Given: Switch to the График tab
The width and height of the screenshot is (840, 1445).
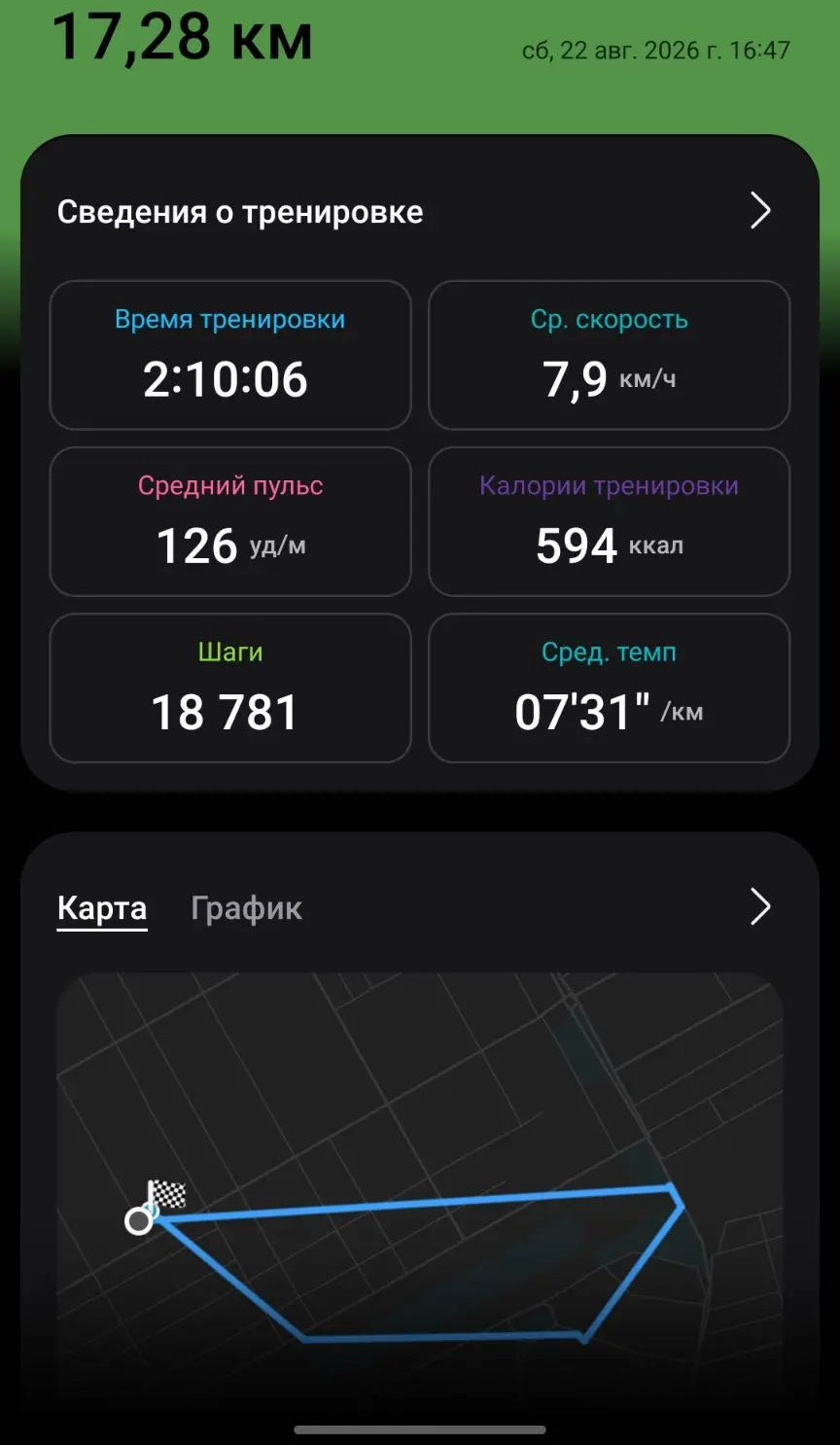Looking at the screenshot, I should pos(246,908).
